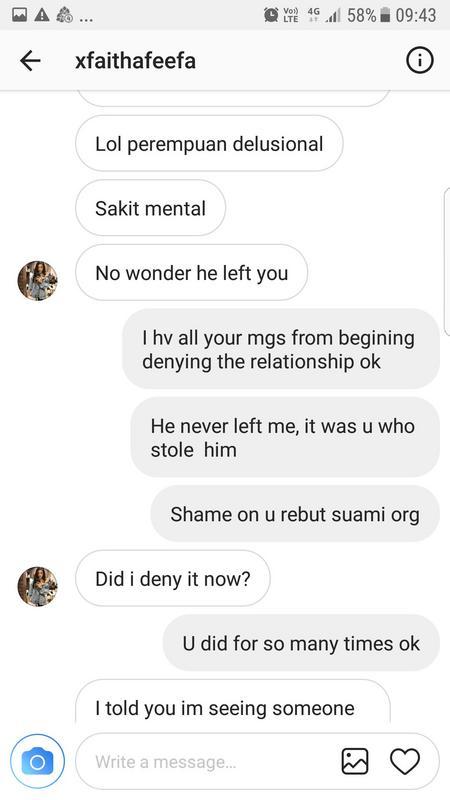This screenshot has height=800, width=450.
Task: Open the conversation details info icon
Action: point(419,61)
